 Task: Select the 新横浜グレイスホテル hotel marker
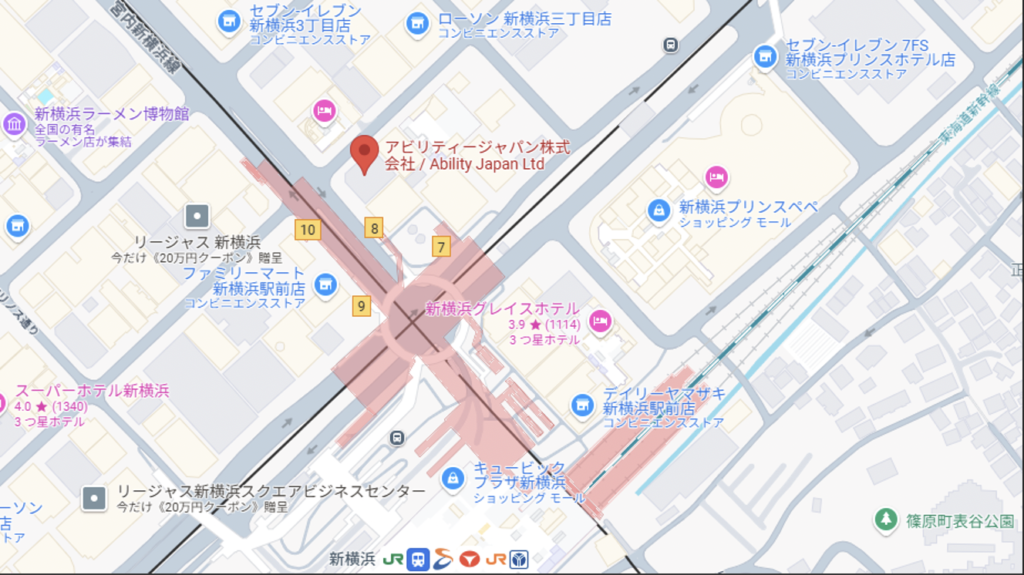tap(600, 320)
